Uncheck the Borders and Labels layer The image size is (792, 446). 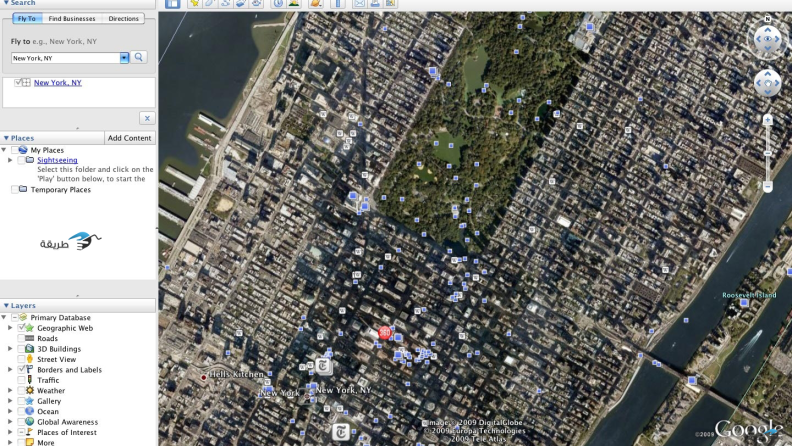pos(21,370)
